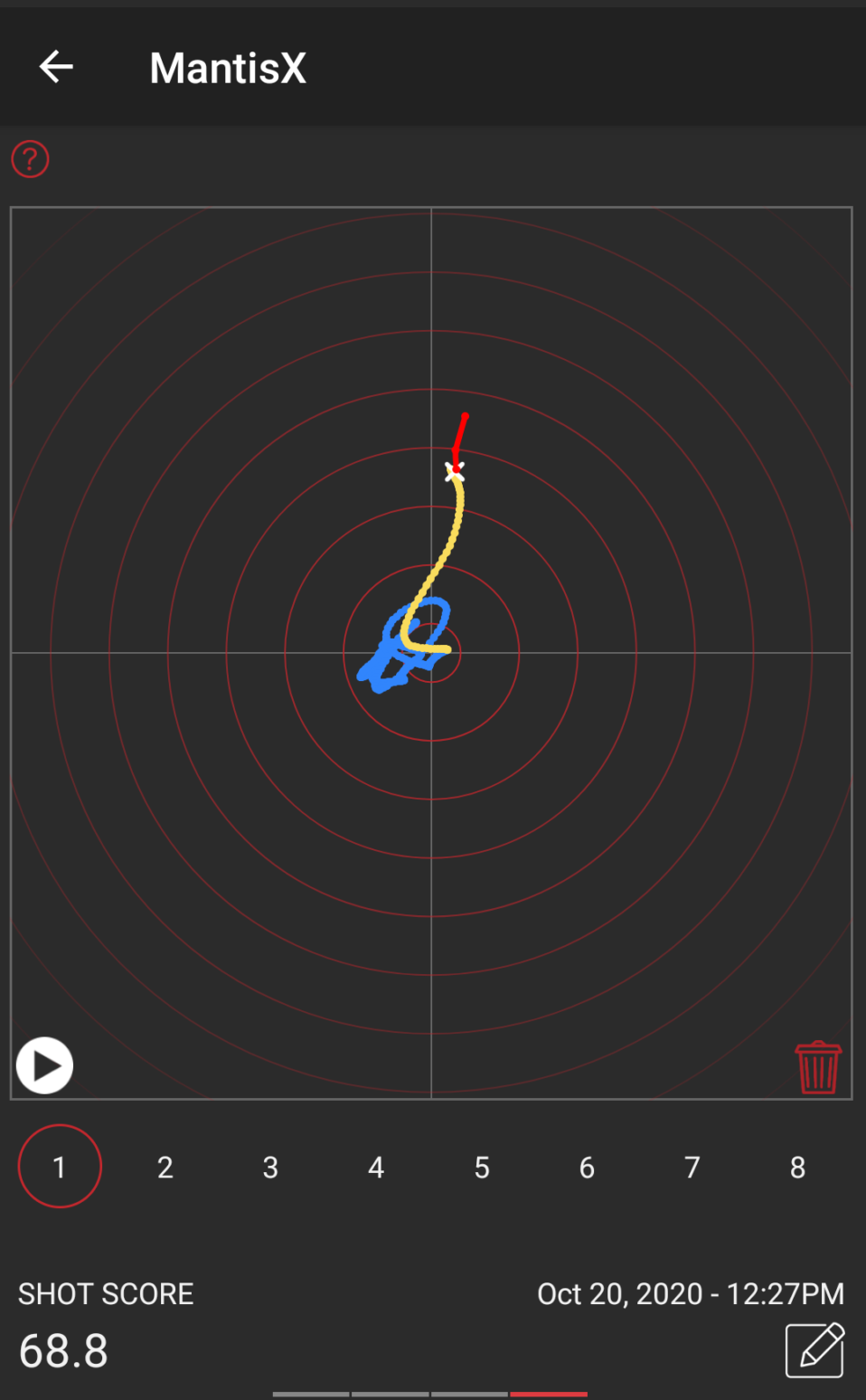Screen dimensions: 866x1400
Task: Open the red help question mark
Action: click(x=30, y=159)
